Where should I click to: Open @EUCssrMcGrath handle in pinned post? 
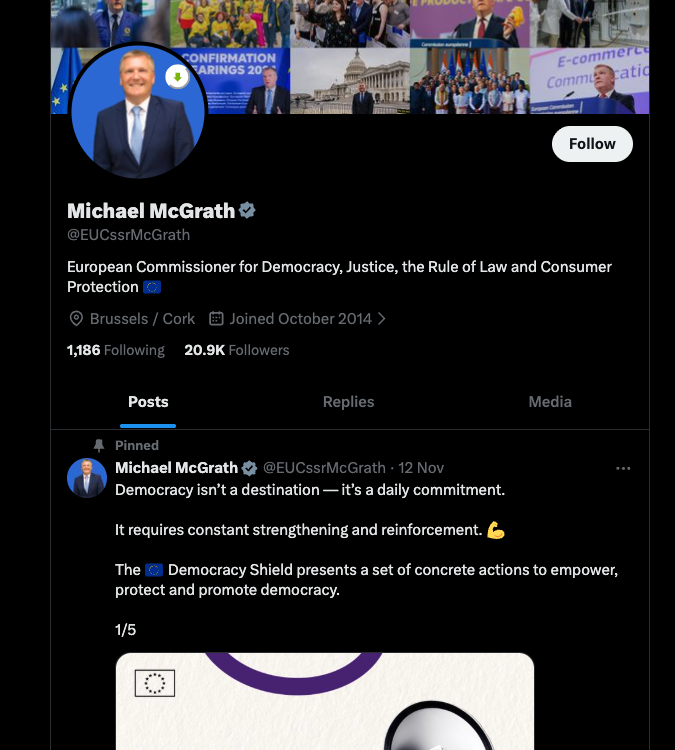(x=324, y=468)
